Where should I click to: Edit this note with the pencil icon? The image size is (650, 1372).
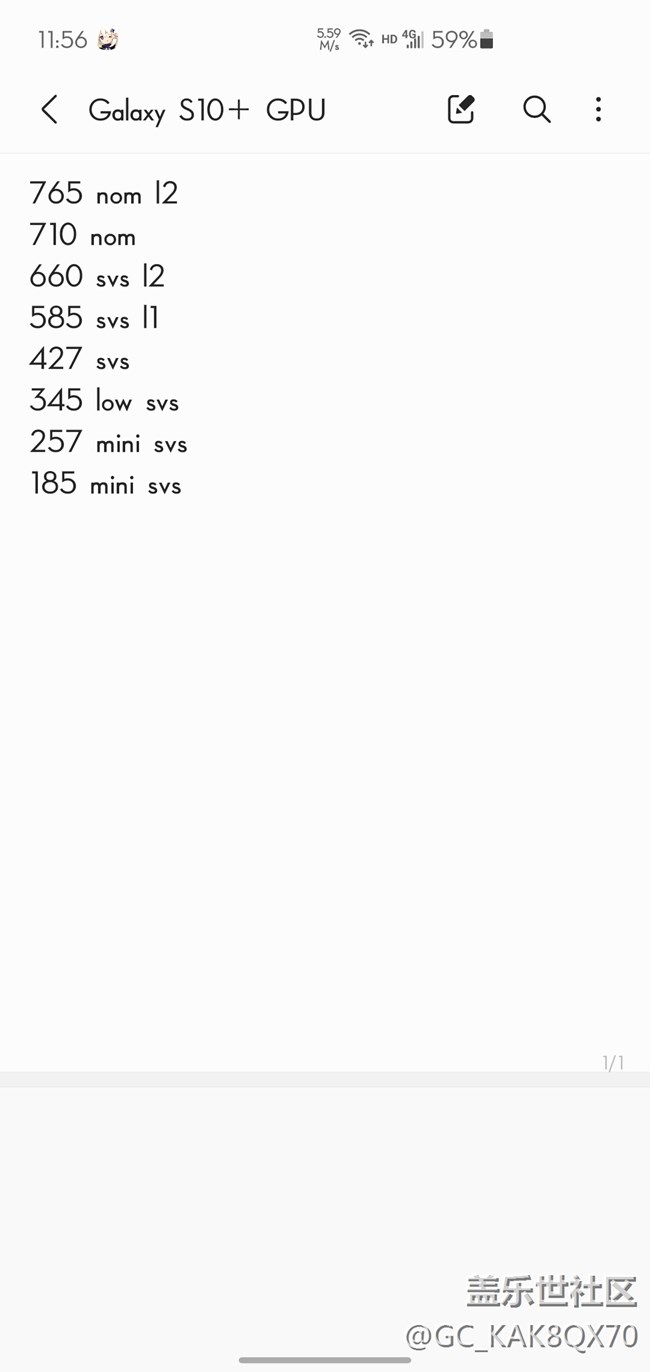point(461,110)
